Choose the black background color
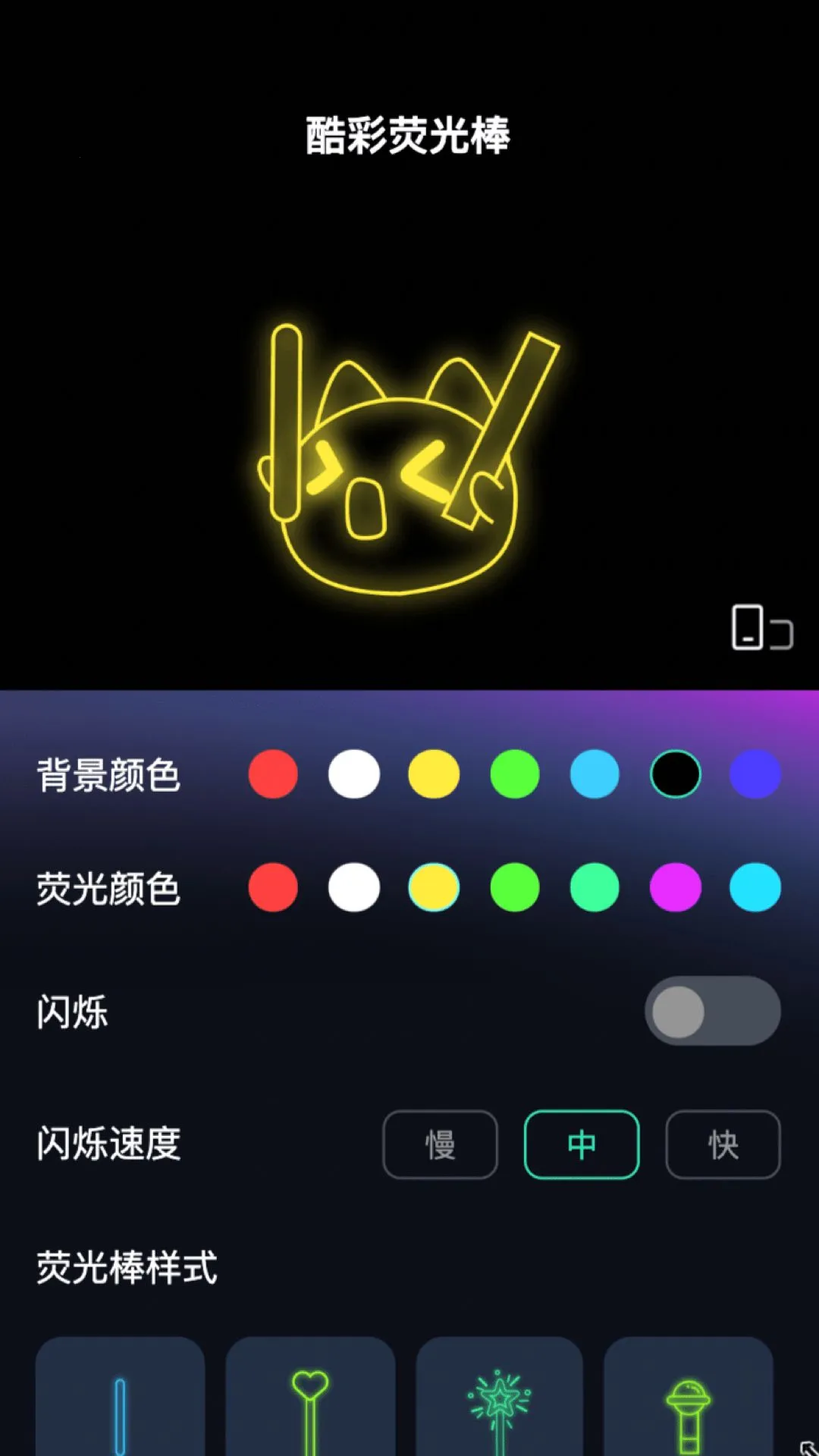 (674, 773)
